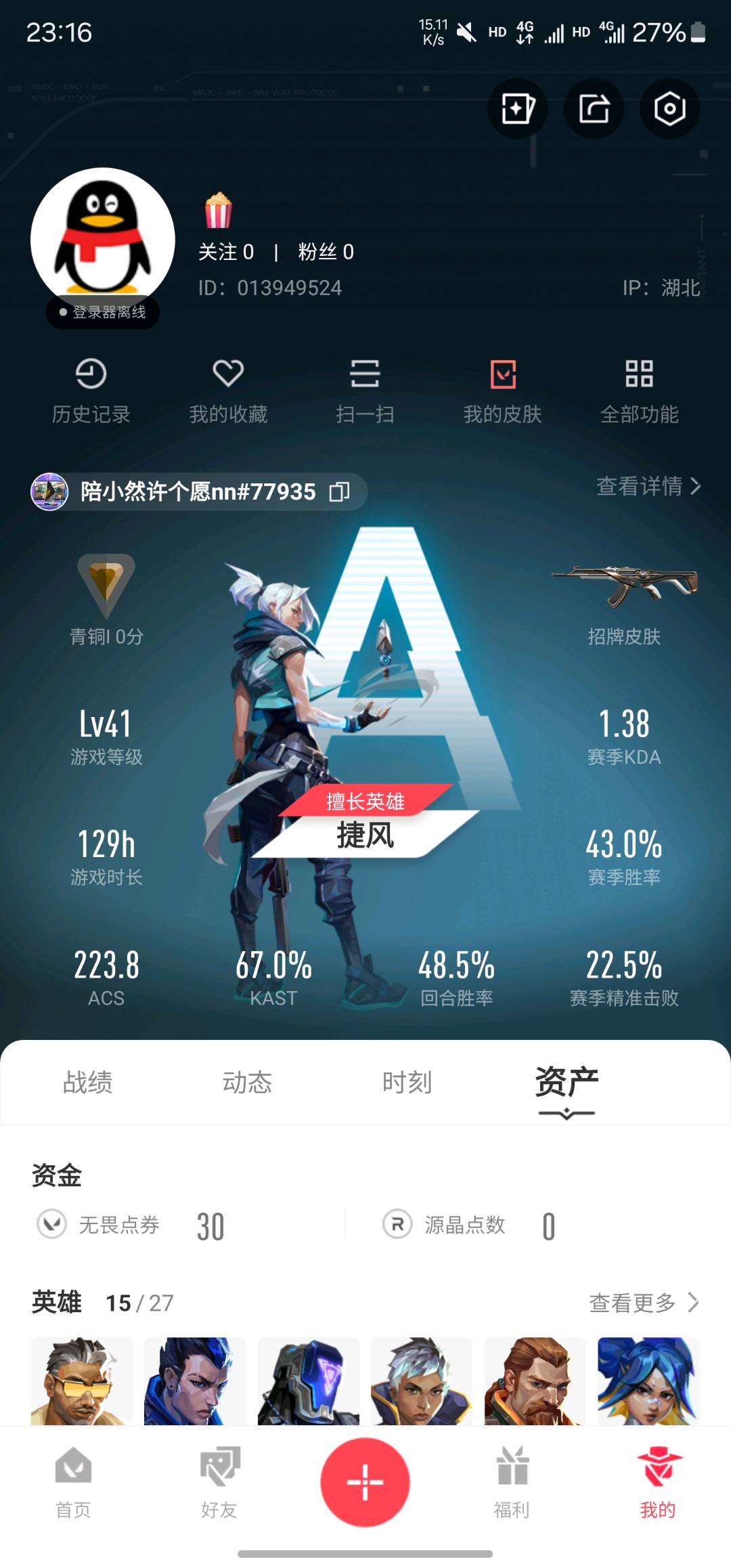Tap the red plus create button
The width and height of the screenshot is (731, 1568).
click(365, 1482)
